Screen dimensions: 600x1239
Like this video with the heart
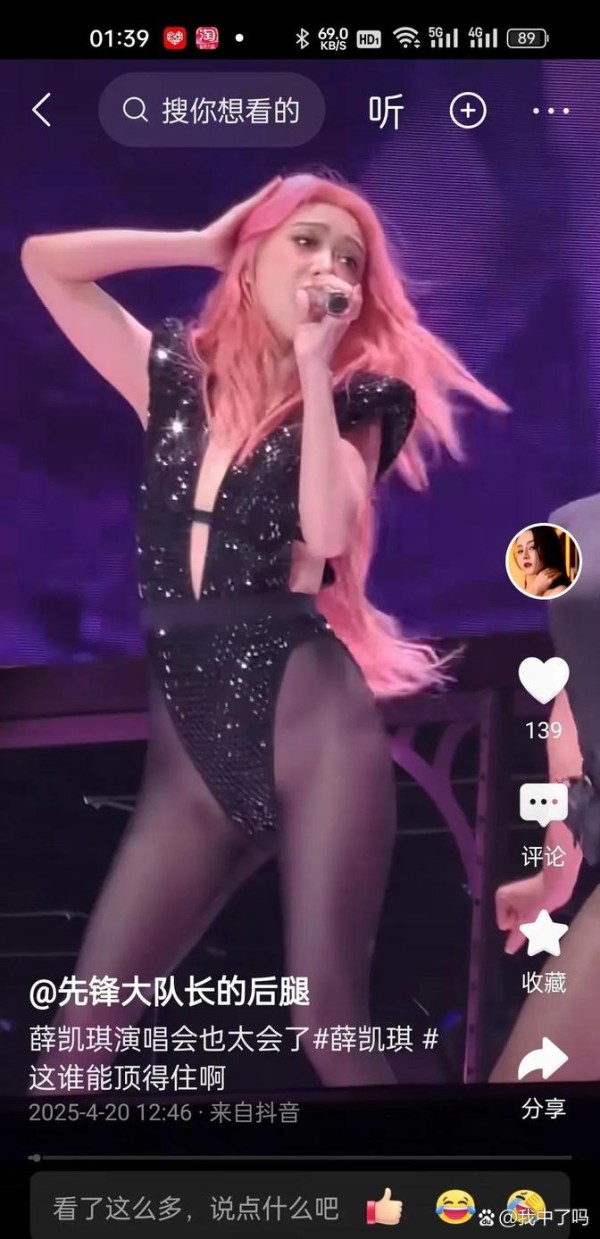543,681
